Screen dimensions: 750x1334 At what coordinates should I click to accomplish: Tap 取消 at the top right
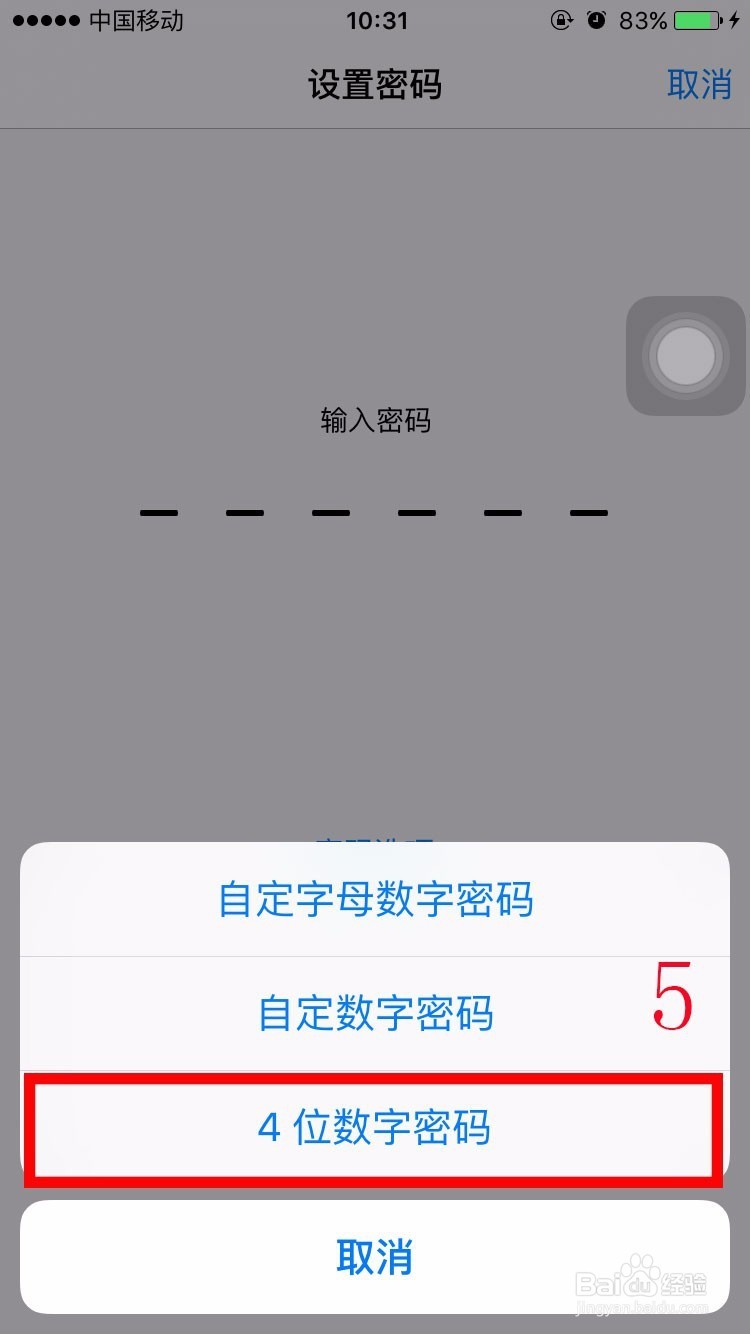click(x=701, y=85)
